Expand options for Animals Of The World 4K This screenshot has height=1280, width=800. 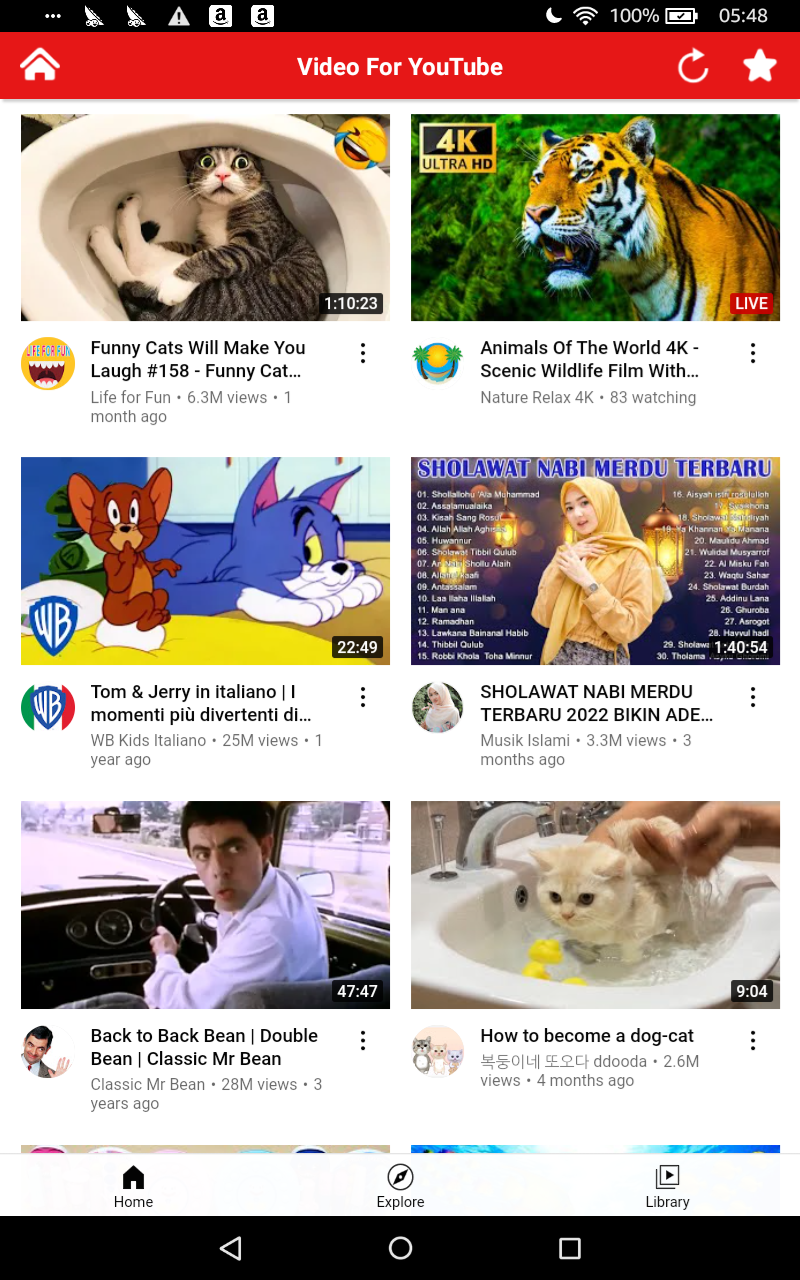tap(752, 353)
